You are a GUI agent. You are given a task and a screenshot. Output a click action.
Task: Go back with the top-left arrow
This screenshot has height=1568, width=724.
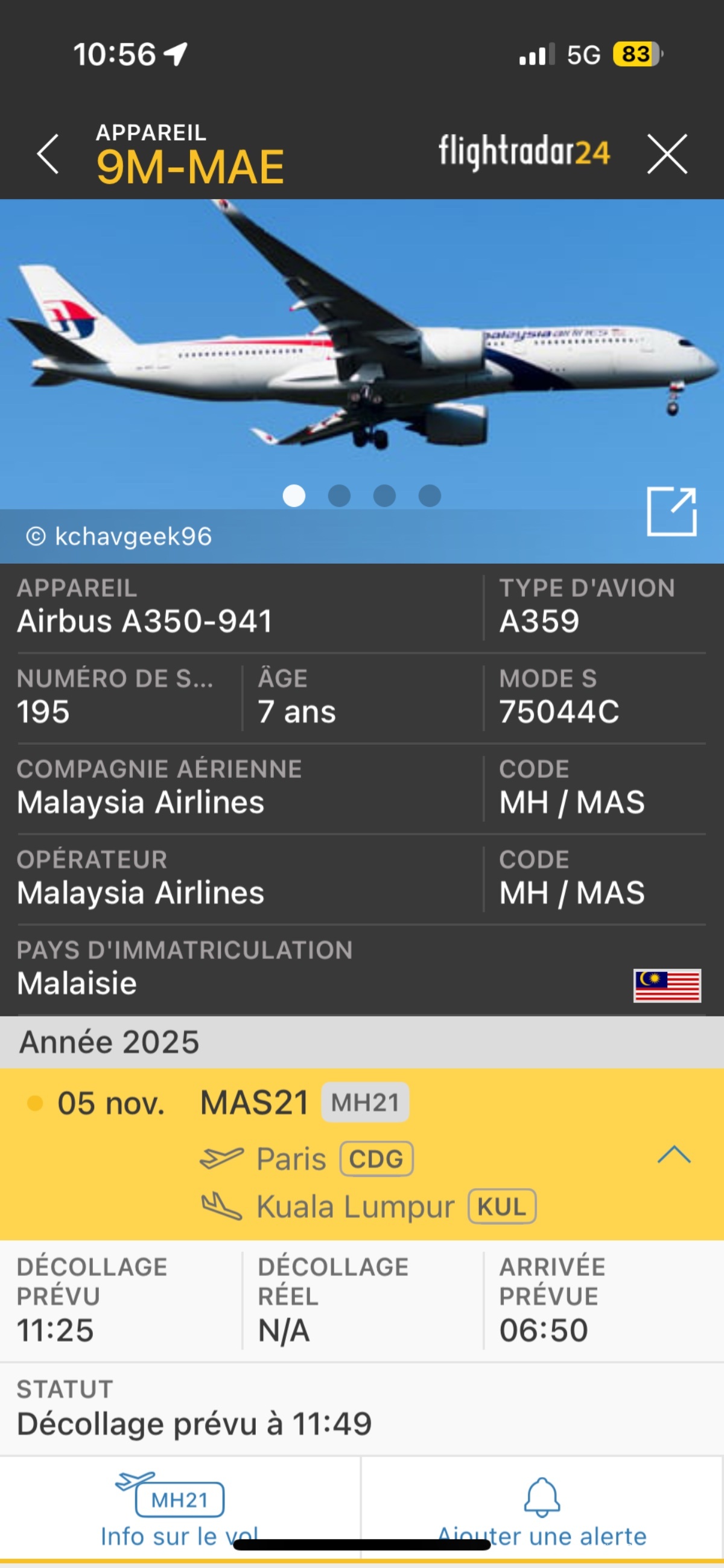48,154
